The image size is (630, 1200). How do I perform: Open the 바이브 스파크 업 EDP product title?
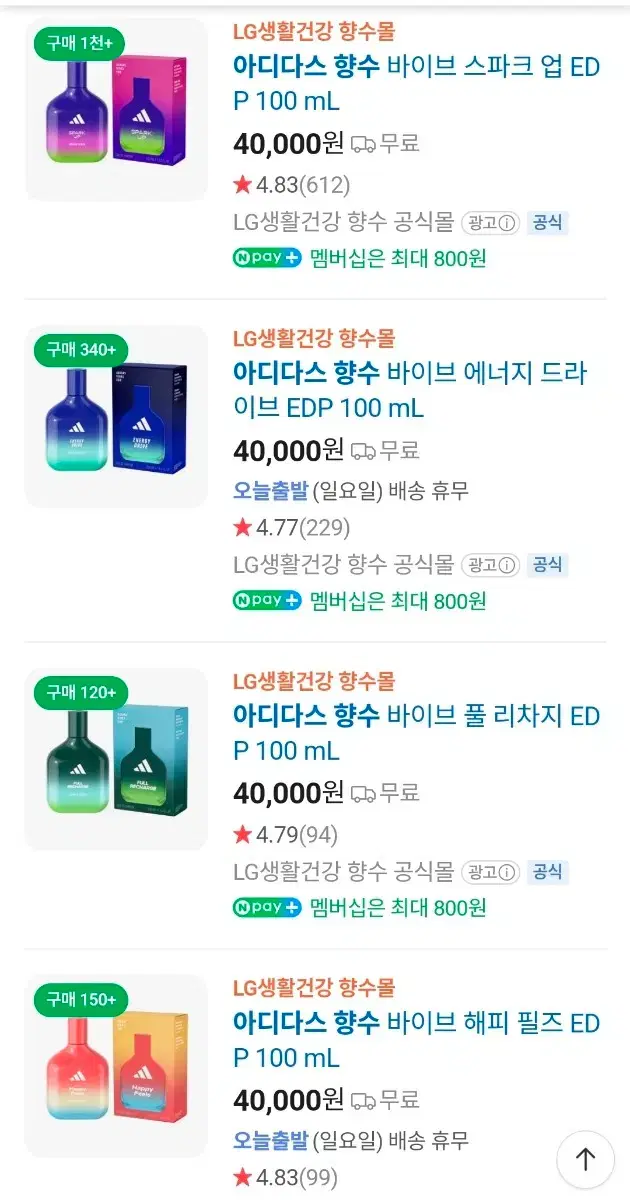click(x=416, y=84)
